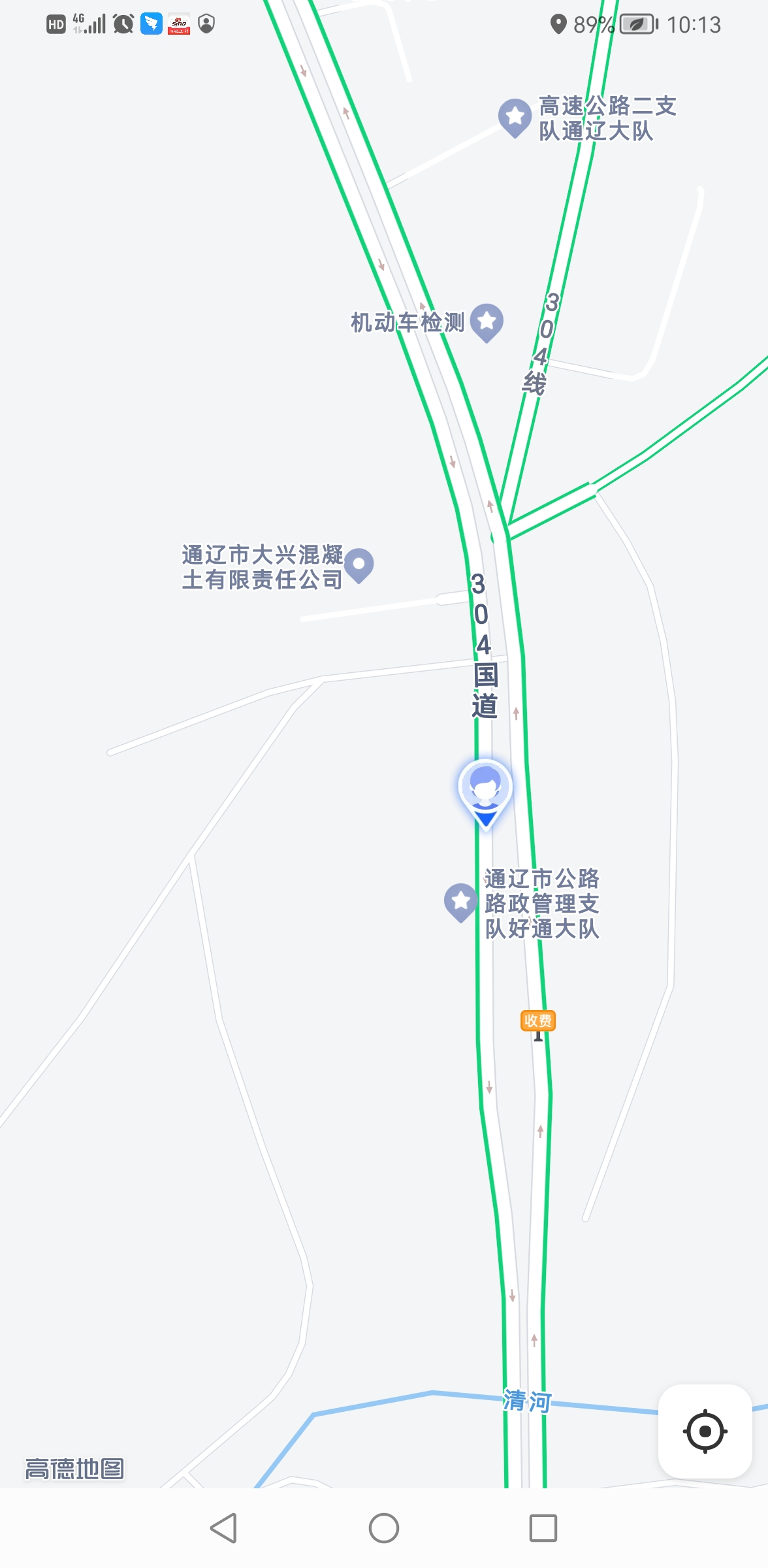The width and height of the screenshot is (768, 1568).
Task: Select the 通辽市公路路政管理支队好通大队 marker
Action: pos(460,903)
